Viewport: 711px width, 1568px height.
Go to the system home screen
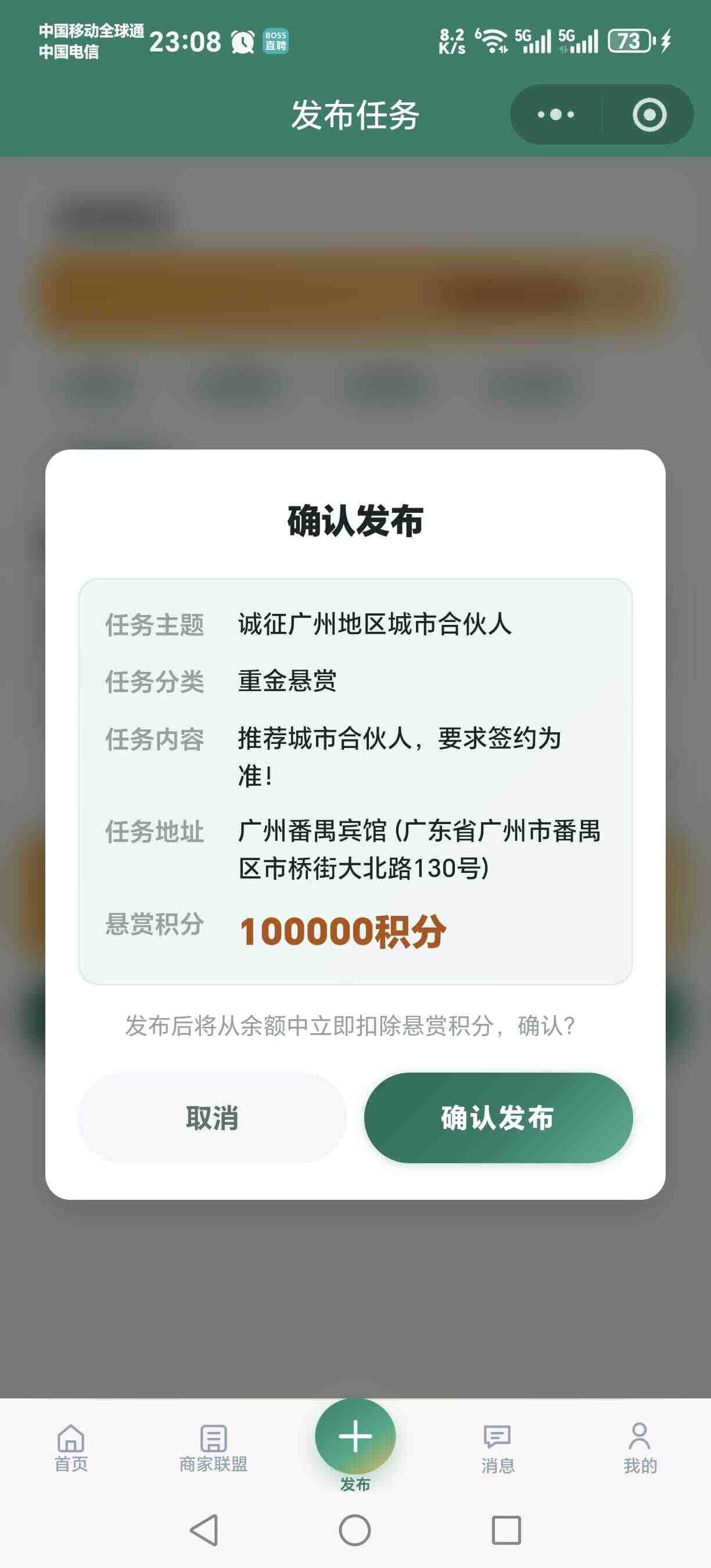pos(355,1530)
